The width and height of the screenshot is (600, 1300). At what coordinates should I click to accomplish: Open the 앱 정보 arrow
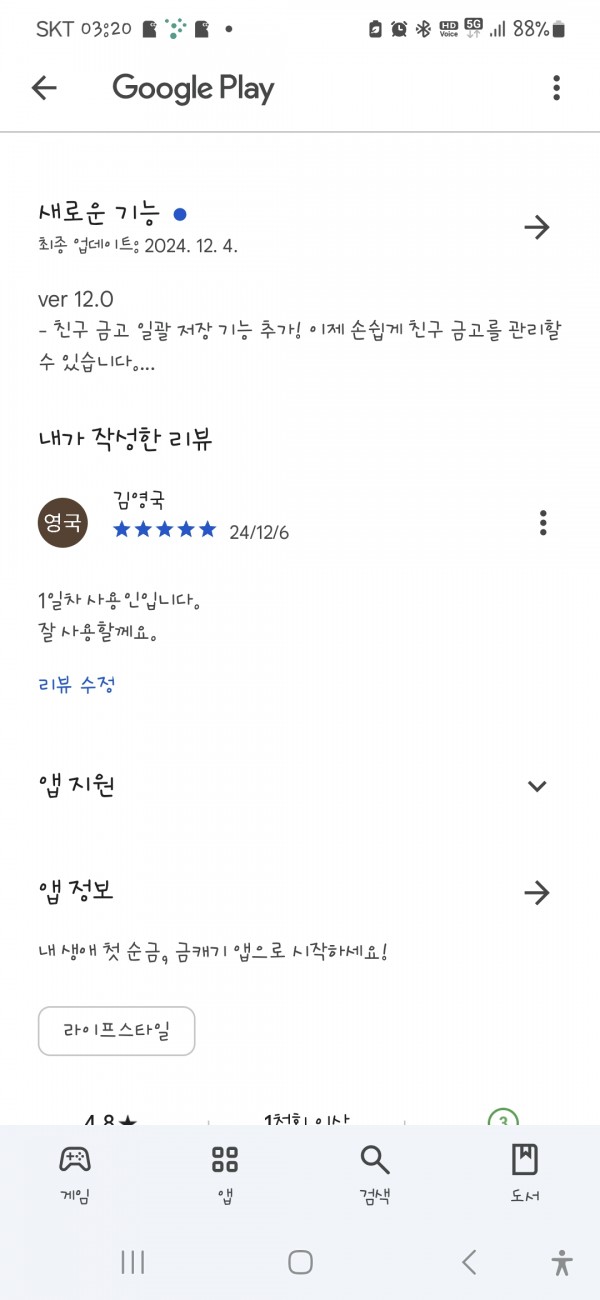(x=537, y=893)
